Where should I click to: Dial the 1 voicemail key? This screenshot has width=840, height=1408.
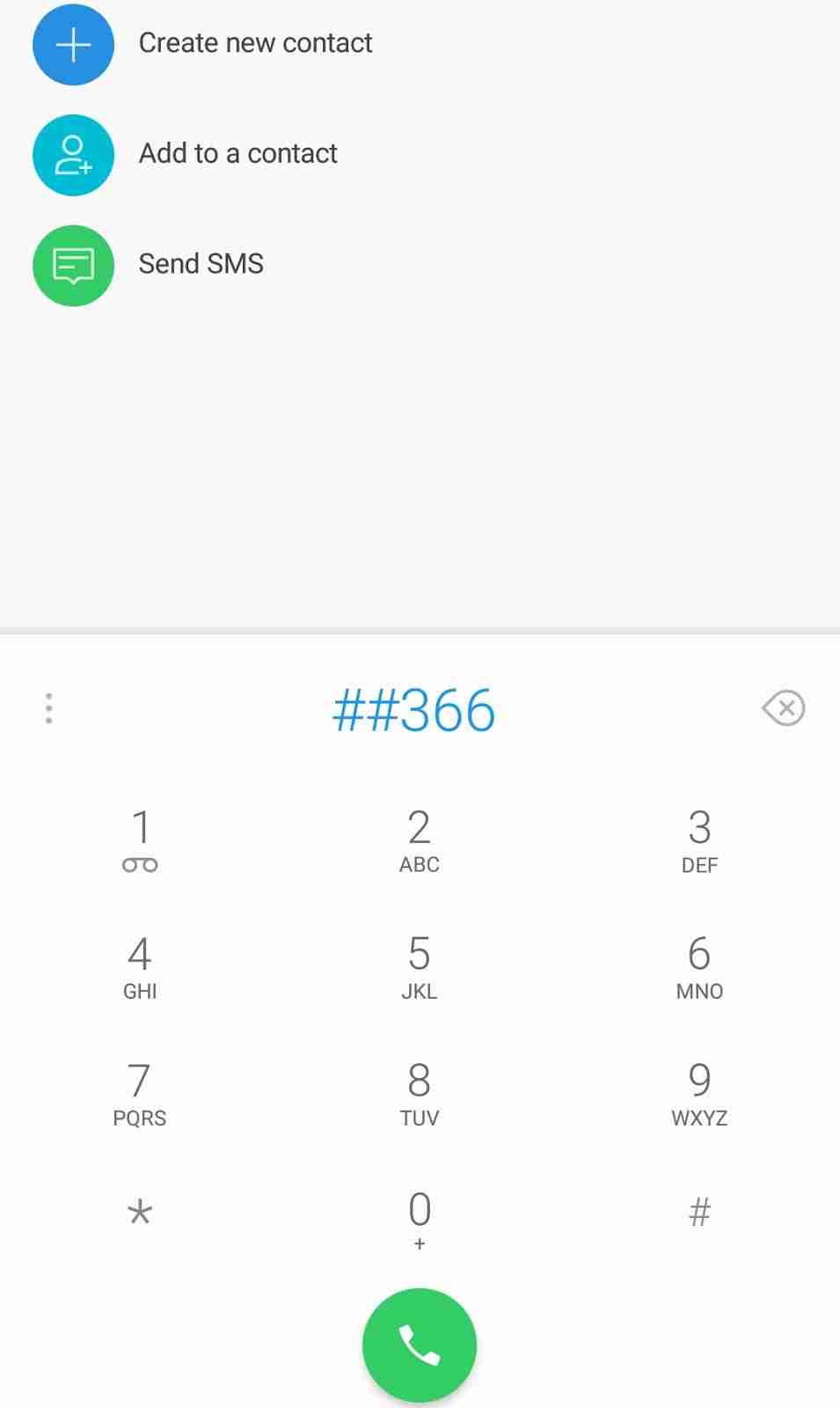(x=140, y=841)
